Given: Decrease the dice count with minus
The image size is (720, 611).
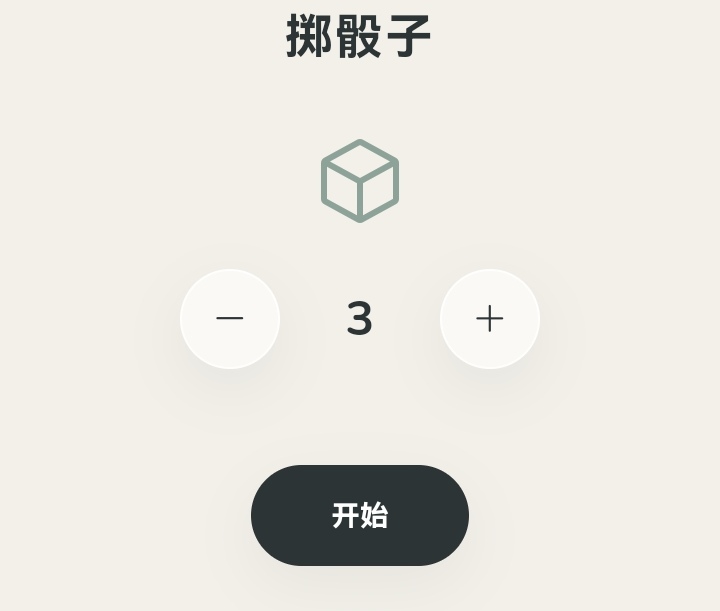Looking at the screenshot, I should click(230, 319).
